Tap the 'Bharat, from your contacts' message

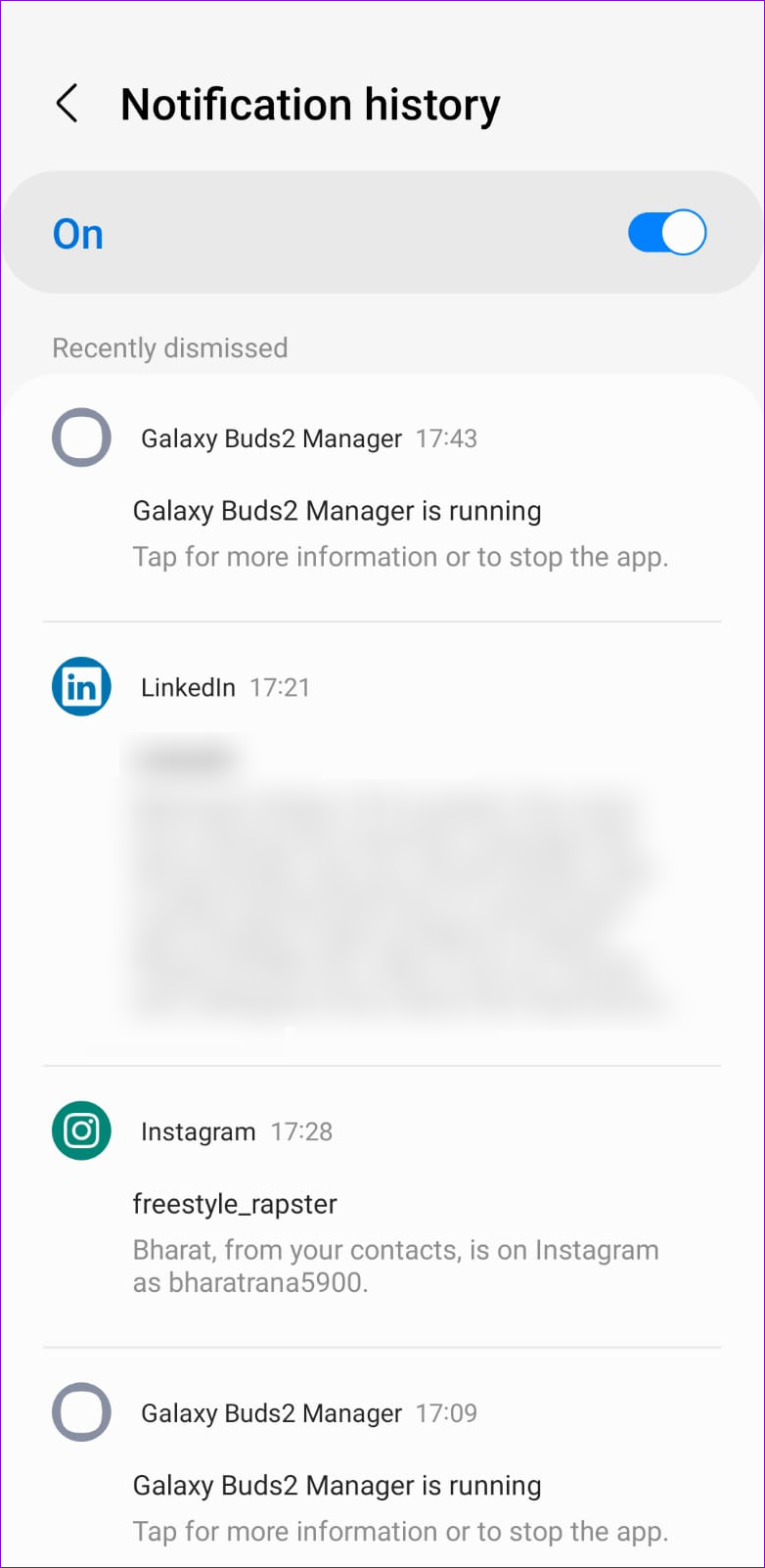click(395, 1265)
